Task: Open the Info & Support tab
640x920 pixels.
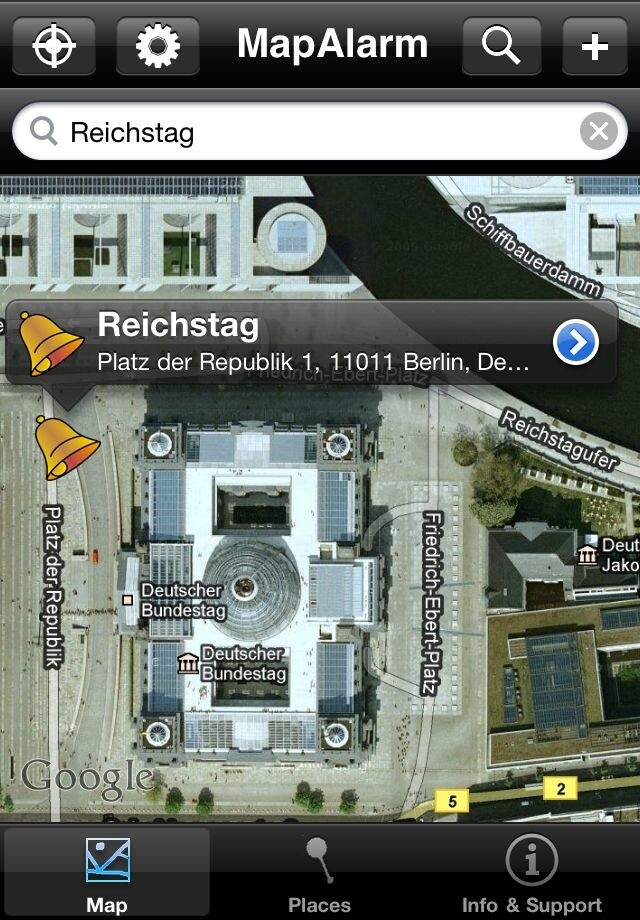Action: [531, 873]
